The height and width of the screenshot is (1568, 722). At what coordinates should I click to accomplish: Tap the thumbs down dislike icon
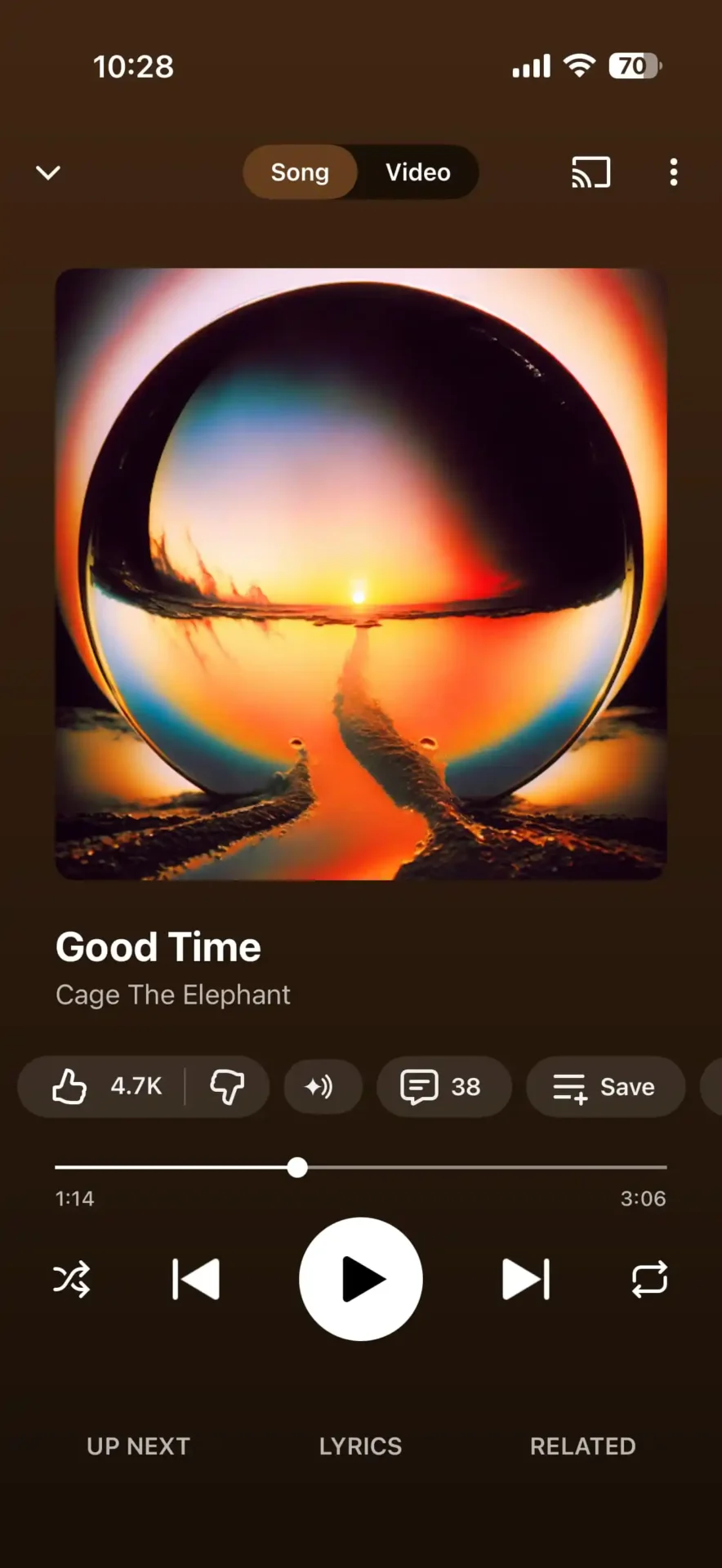[x=228, y=1086]
